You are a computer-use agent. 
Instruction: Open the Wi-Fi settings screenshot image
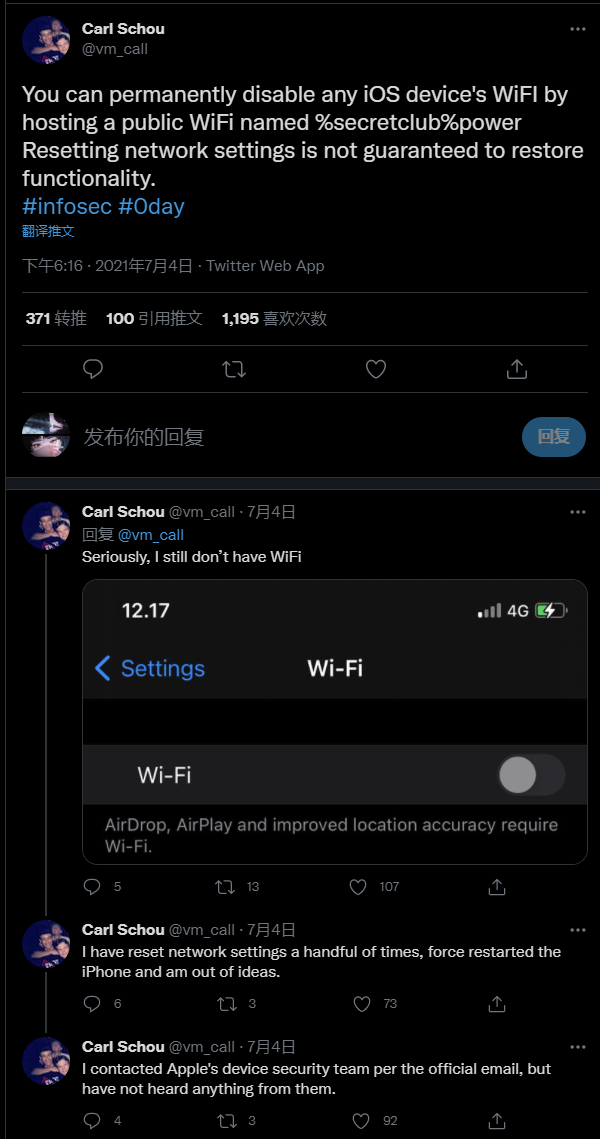[x=334, y=721]
